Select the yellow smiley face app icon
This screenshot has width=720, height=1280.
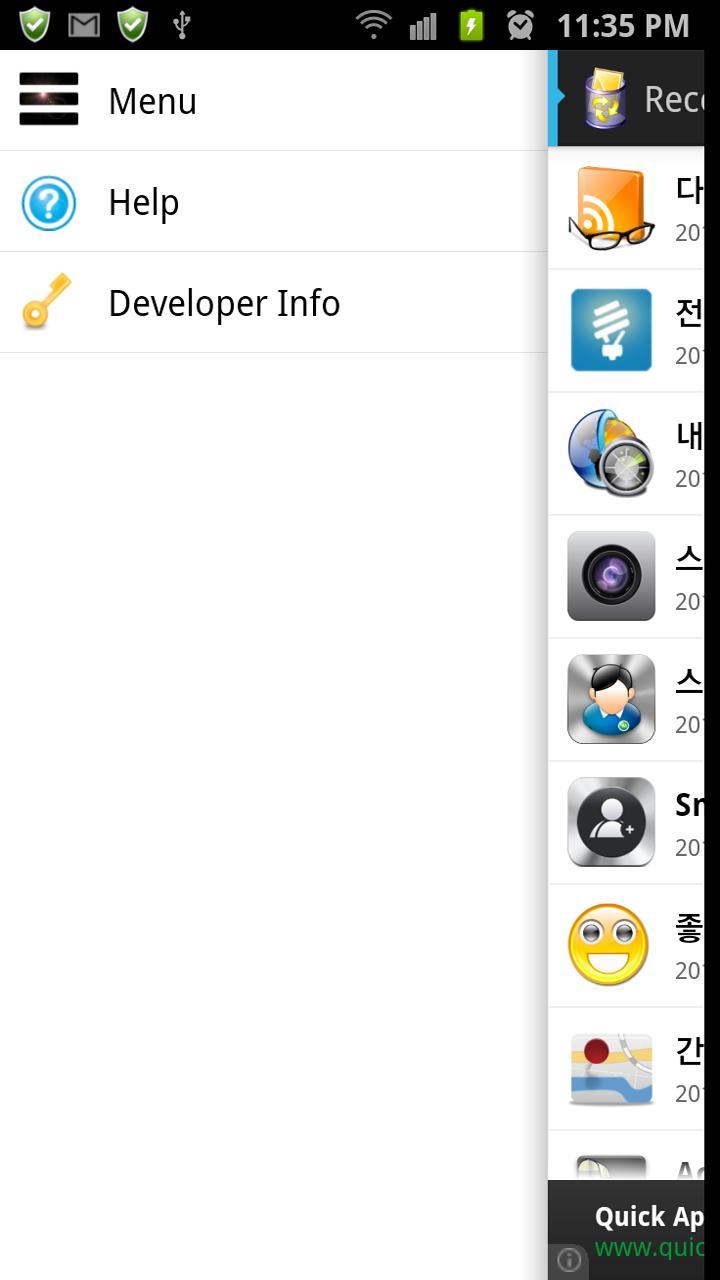tap(609, 944)
